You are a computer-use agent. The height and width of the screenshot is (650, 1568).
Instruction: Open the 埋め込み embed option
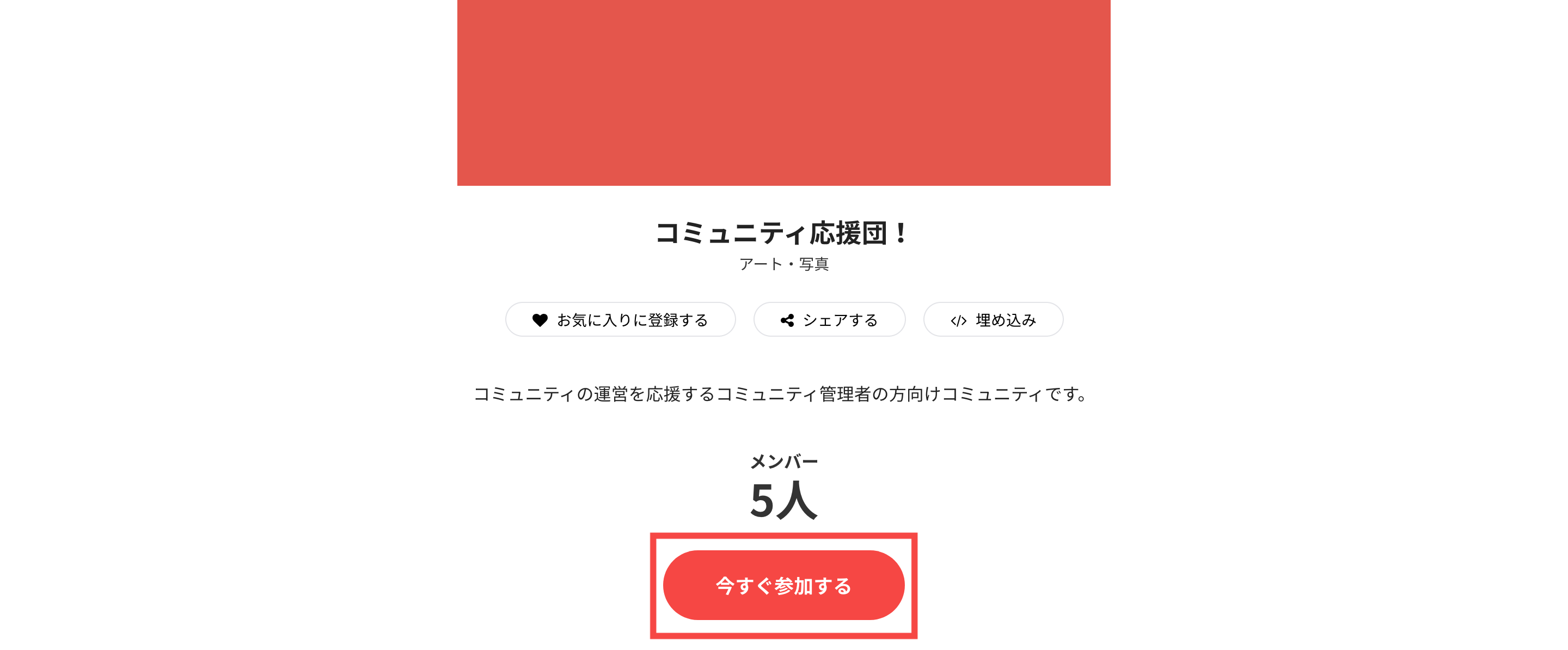click(x=993, y=319)
